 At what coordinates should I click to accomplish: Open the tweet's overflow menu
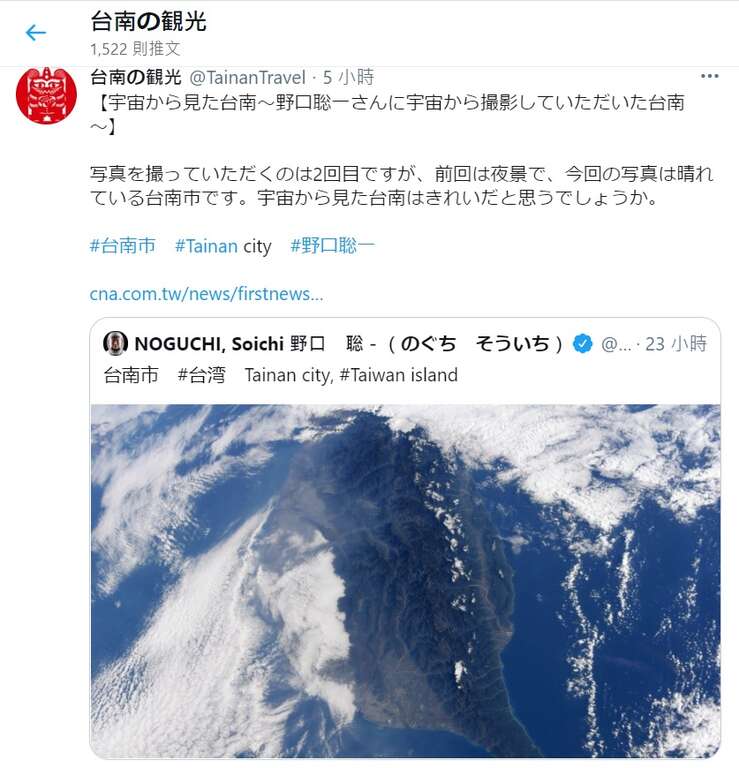(709, 77)
